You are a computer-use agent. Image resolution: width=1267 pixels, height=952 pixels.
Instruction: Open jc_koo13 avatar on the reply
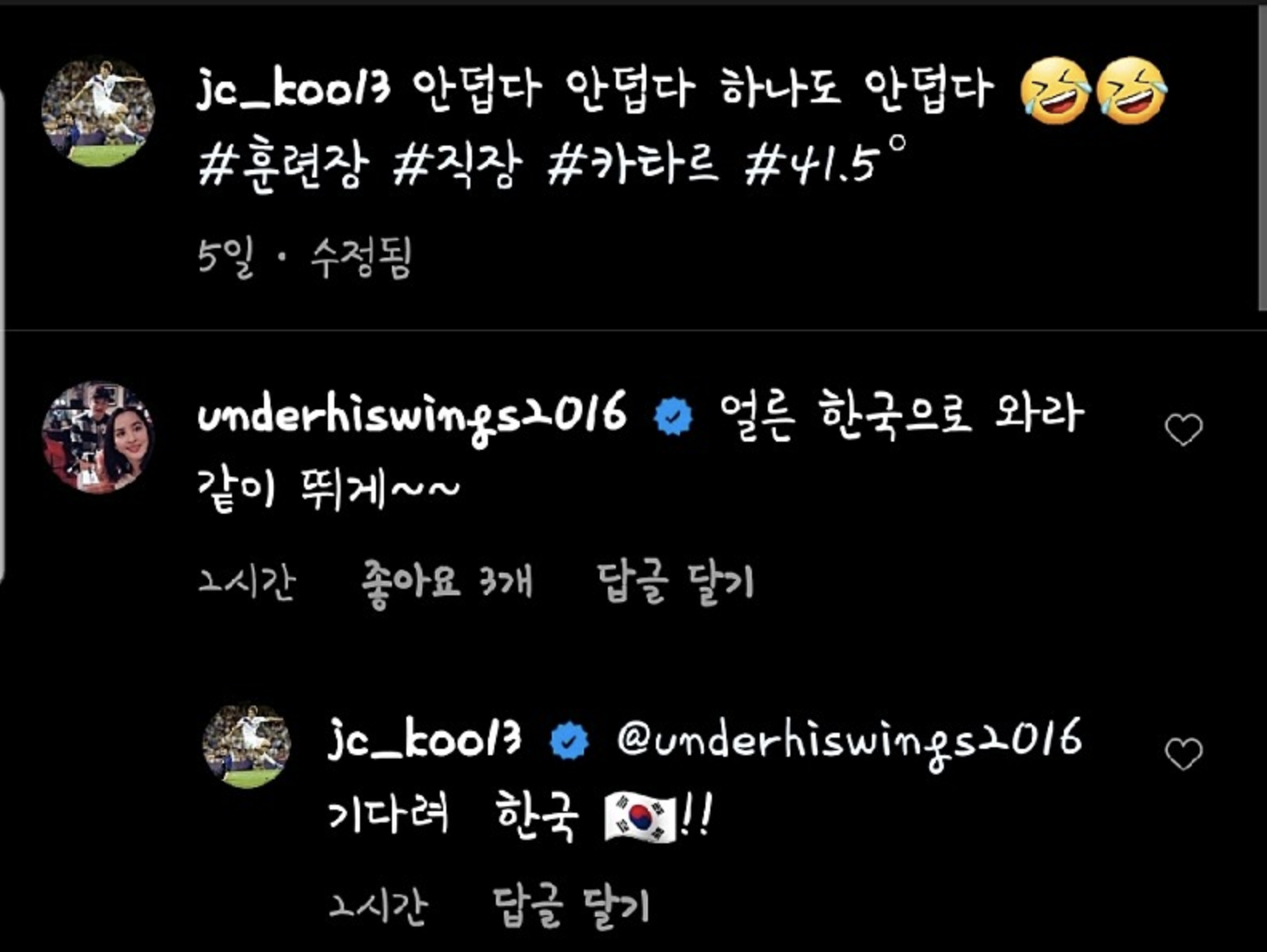tap(246, 746)
